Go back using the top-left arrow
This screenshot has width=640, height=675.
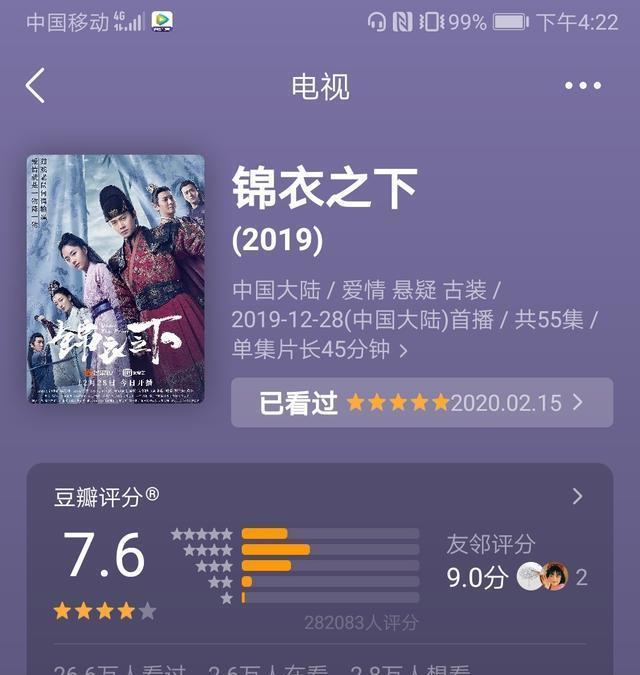coord(36,86)
